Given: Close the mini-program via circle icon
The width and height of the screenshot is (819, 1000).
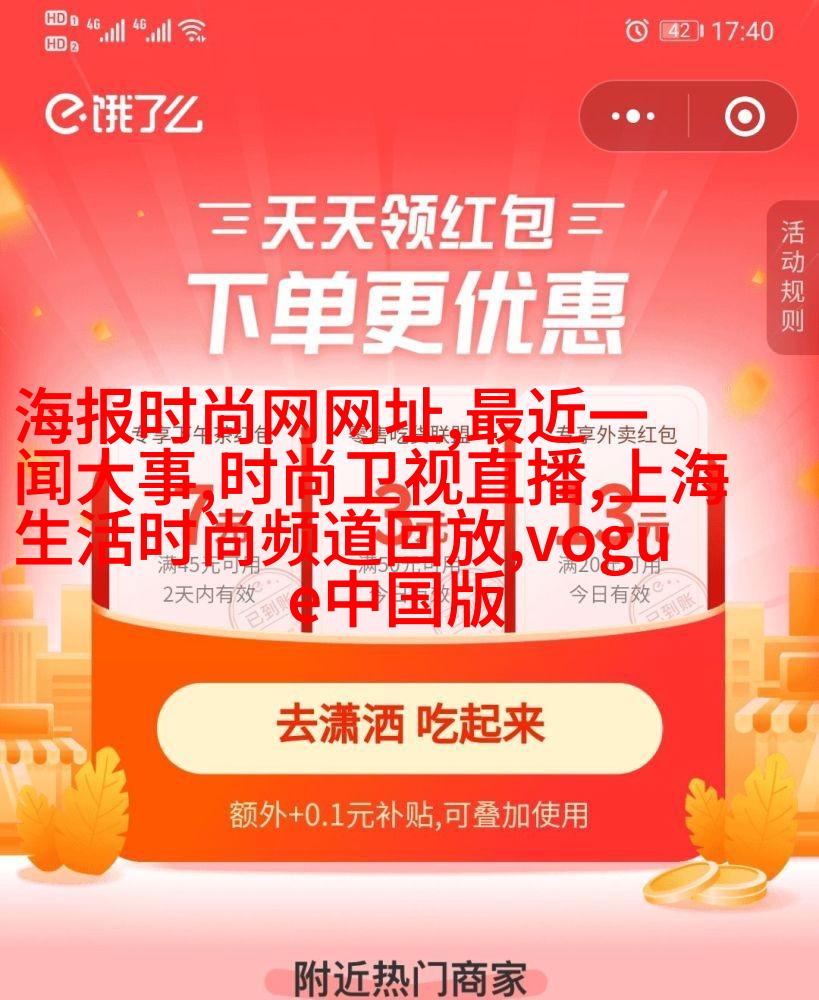Looking at the screenshot, I should click(744, 117).
